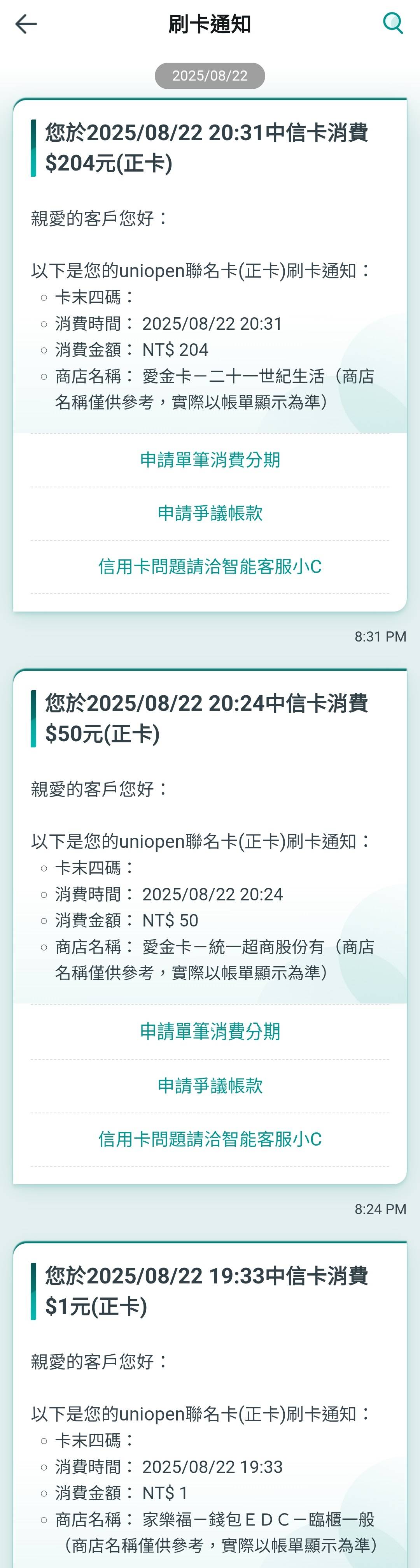Screen dimensions: 420x1568
Task: Choose 申請爭議帳款 on the $50 card
Action: (210, 1085)
